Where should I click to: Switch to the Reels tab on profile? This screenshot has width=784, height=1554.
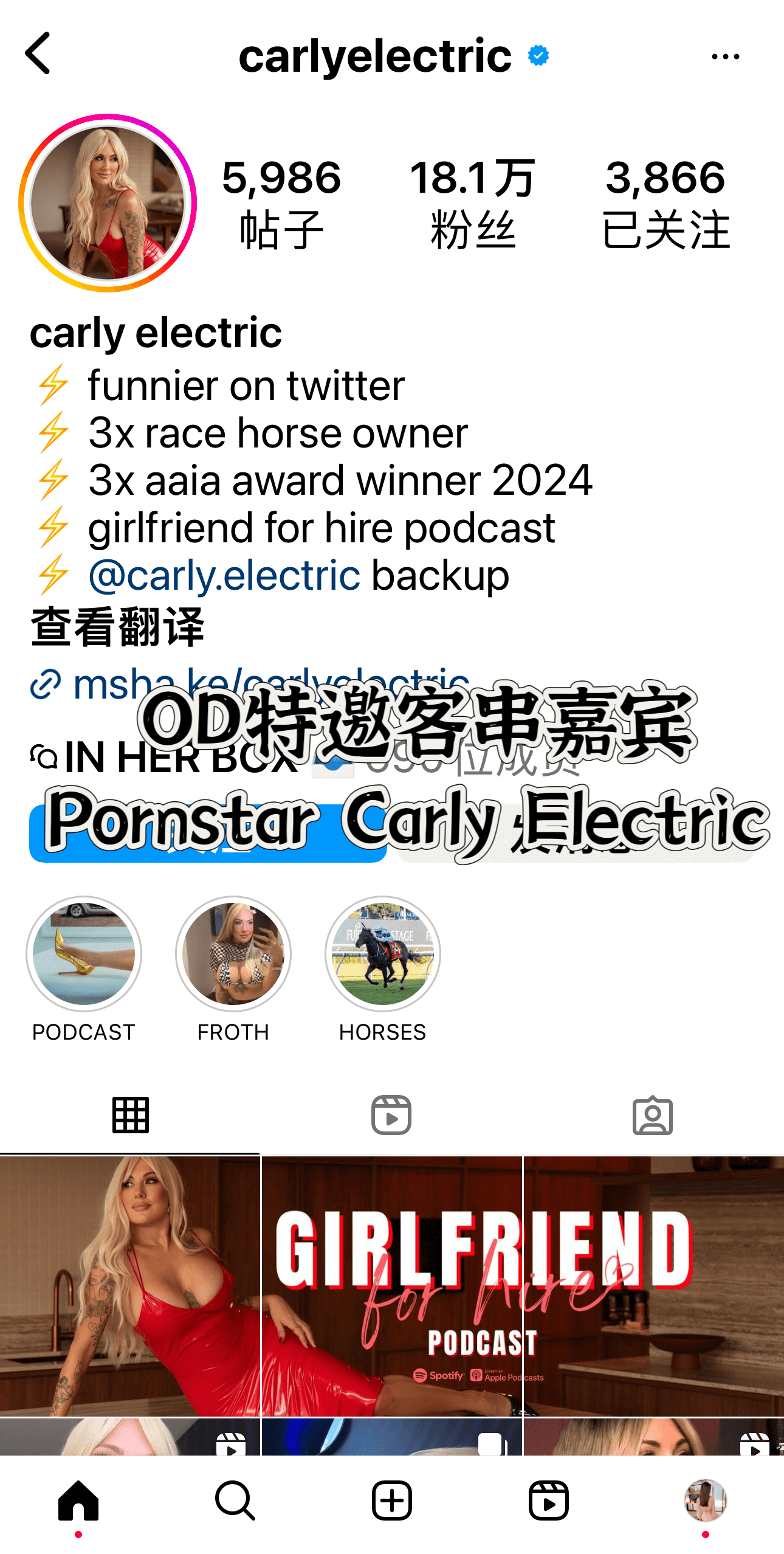pos(391,1116)
